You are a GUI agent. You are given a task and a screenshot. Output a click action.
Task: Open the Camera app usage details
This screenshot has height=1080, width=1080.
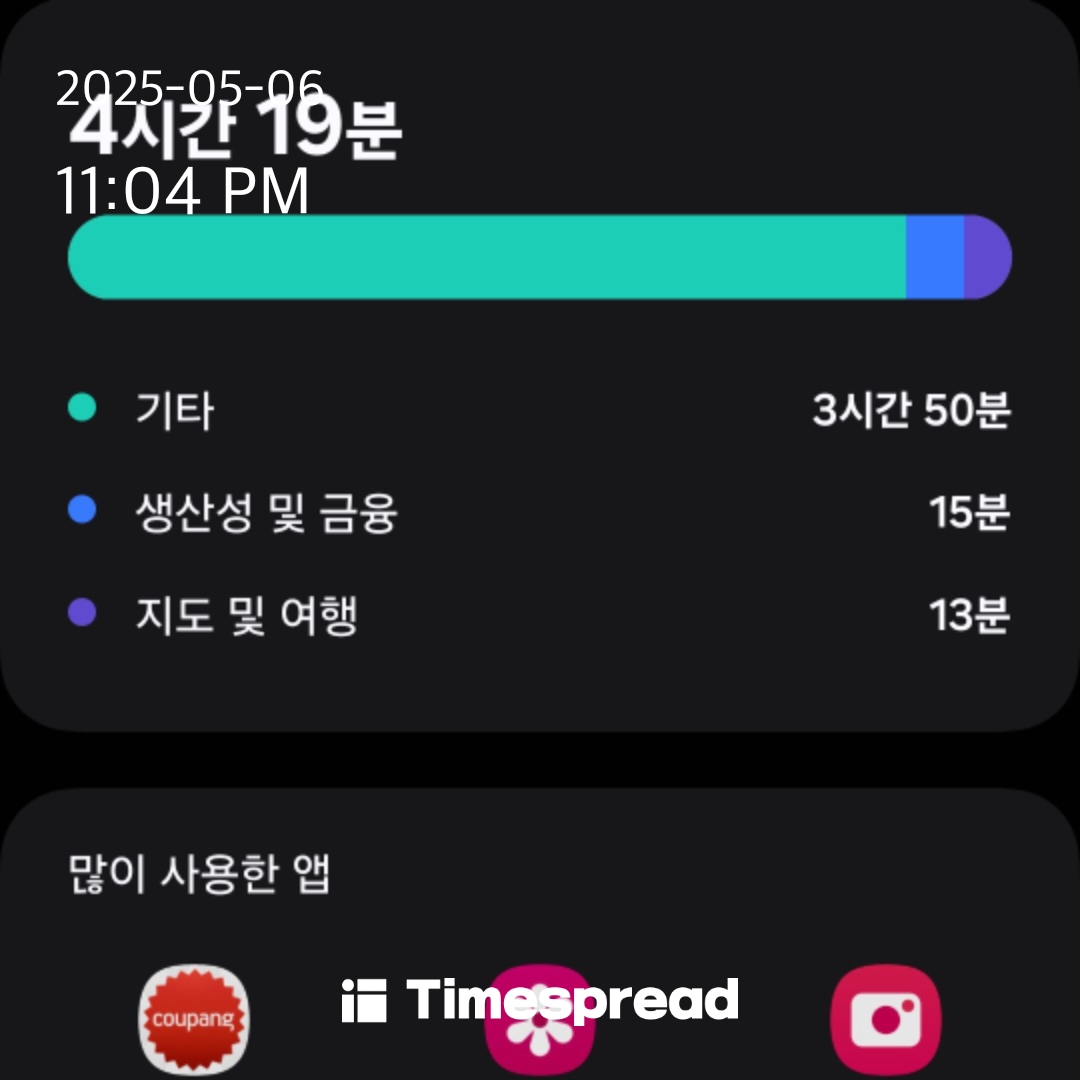pyautogui.click(x=885, y=1018)
